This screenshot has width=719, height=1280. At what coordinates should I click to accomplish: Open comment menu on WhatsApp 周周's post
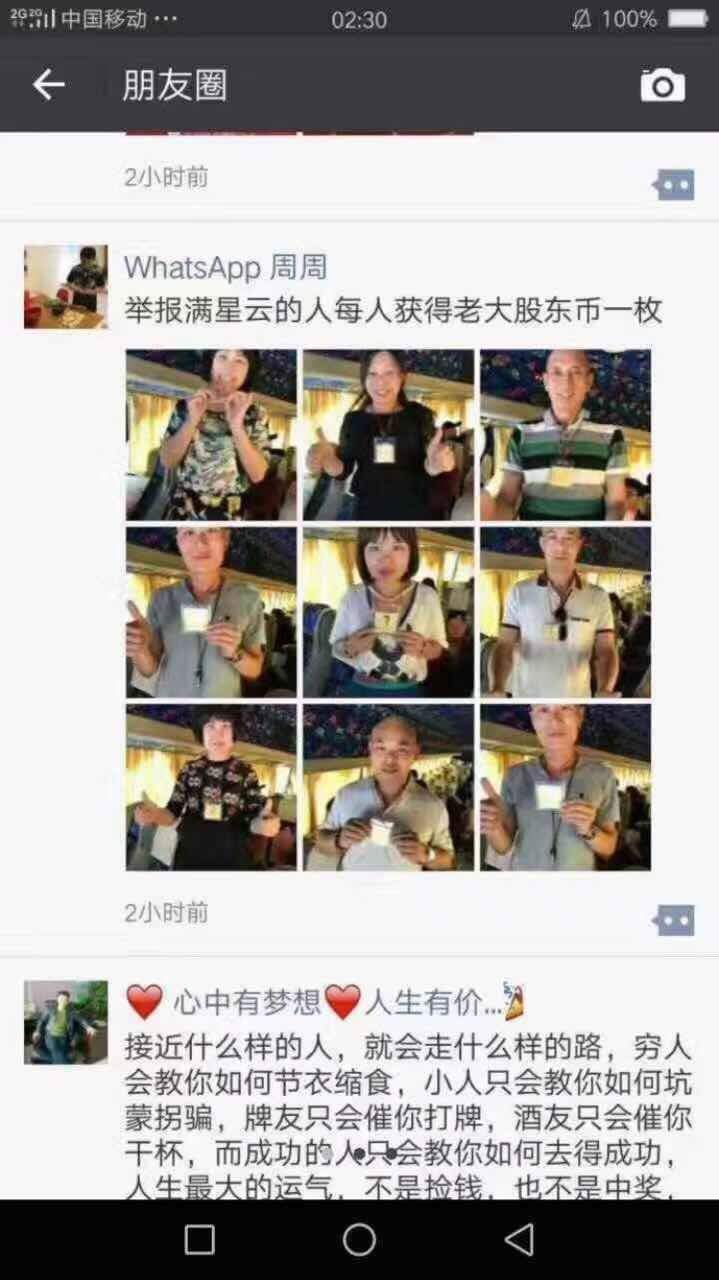pyautogui.click(x=673, y=919)
